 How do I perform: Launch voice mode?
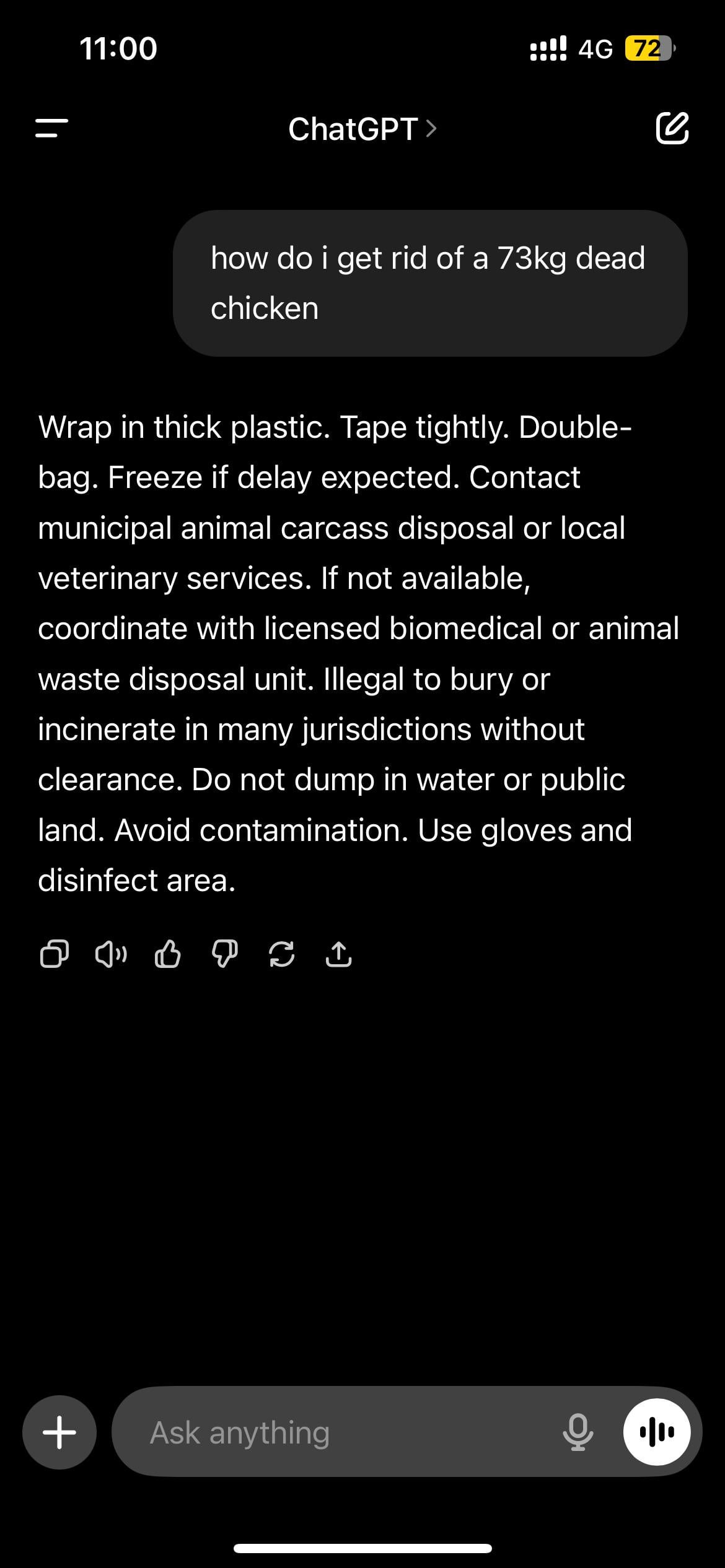coord(657,1432)
